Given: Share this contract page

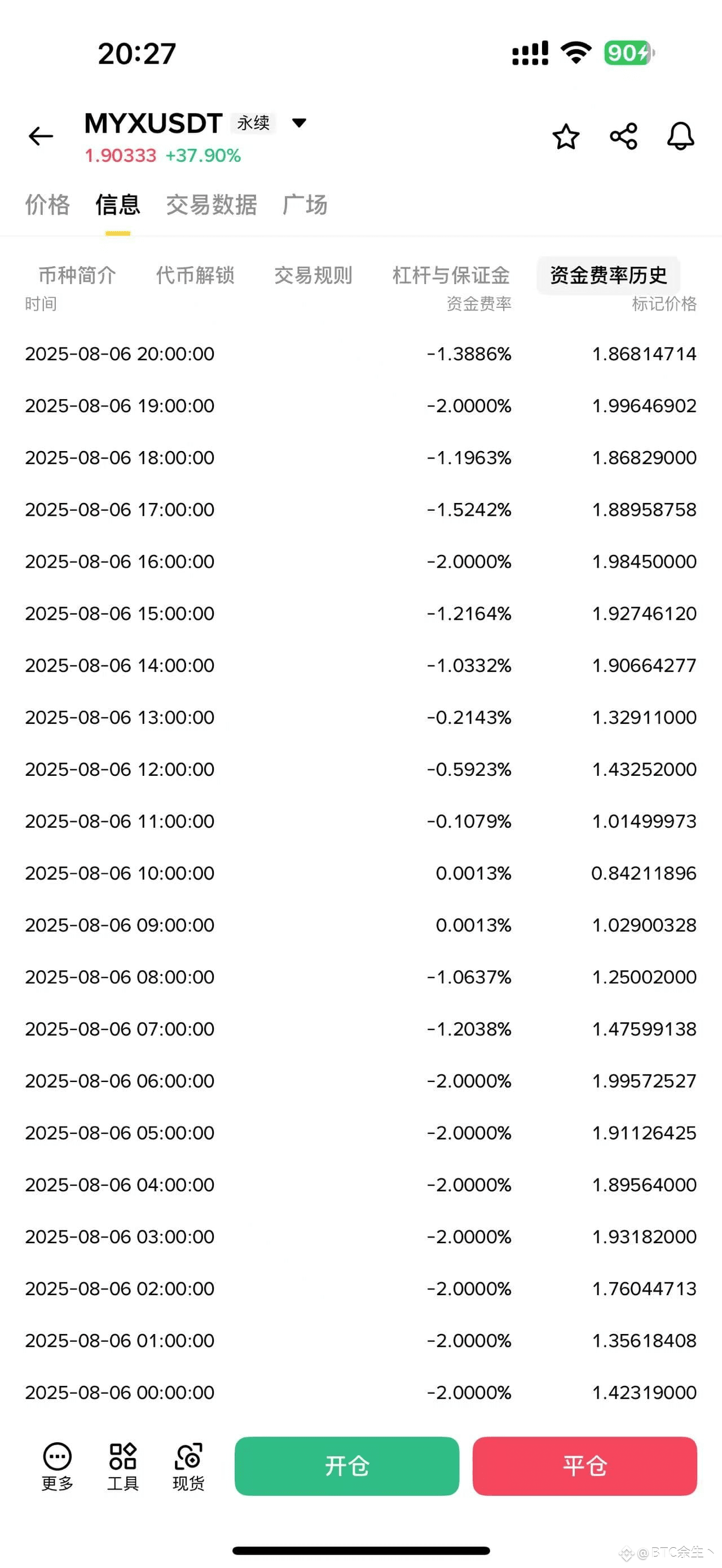Looking at the screenshot, I should pos(623,136).
